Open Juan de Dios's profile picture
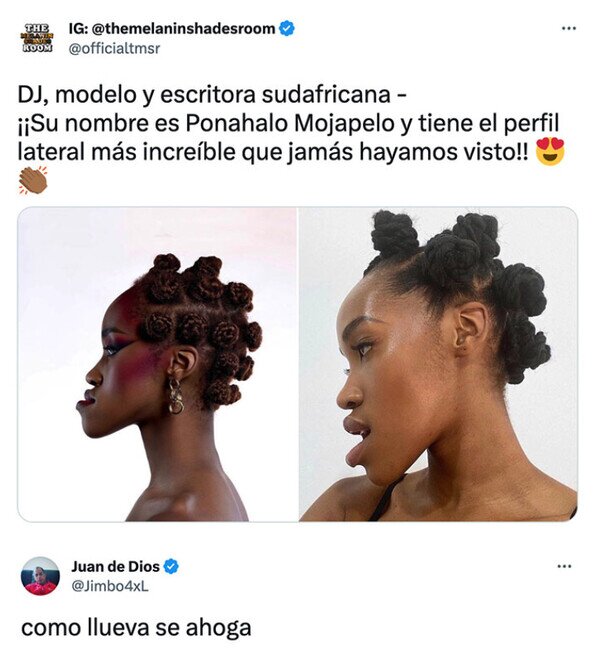The image size is (600, 662). (40, 576)
